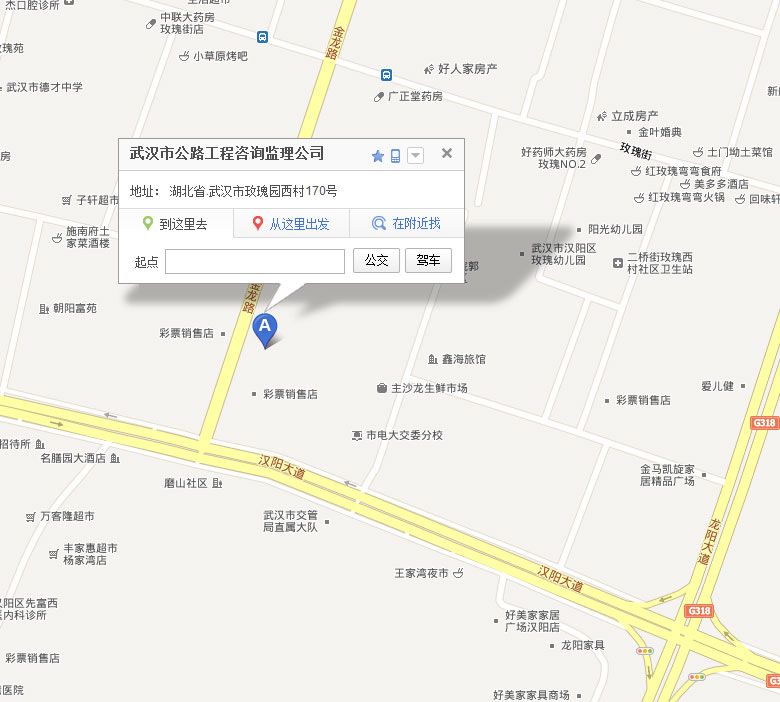Get transit directions with 公交 button
This screenshot has width=780, height=702.
(x=377, y=261)
